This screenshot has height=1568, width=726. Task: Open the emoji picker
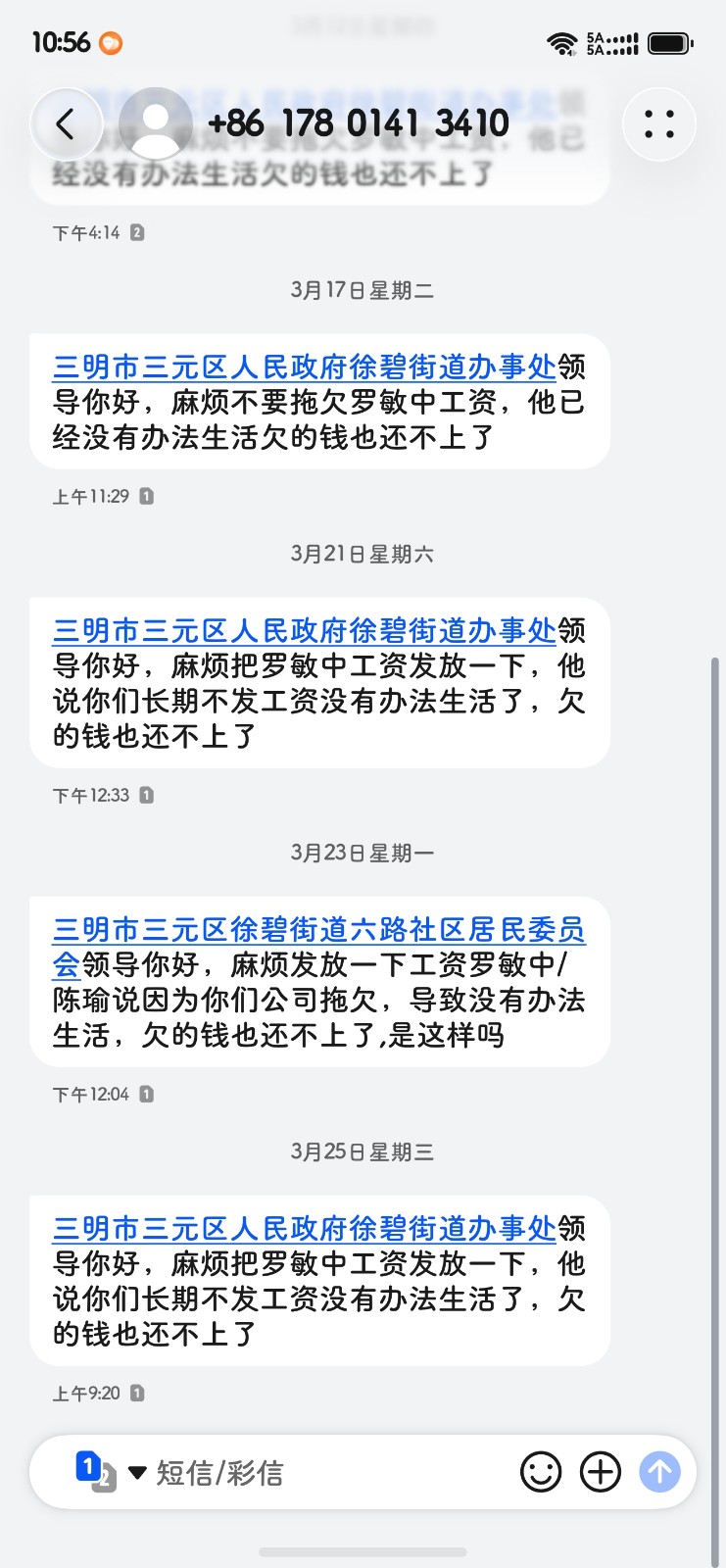click(541, 1472)
